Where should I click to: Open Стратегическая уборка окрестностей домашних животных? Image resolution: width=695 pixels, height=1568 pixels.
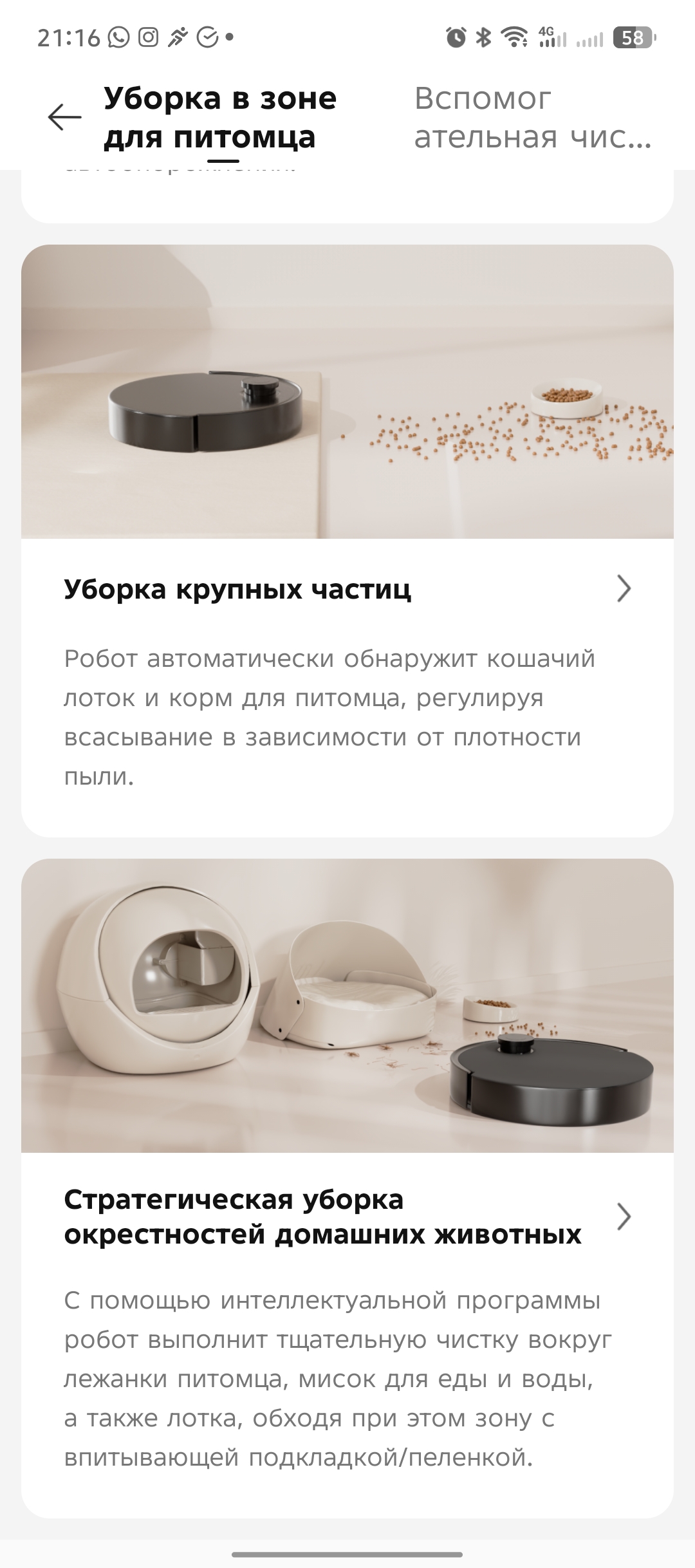tap(347, 1217)
